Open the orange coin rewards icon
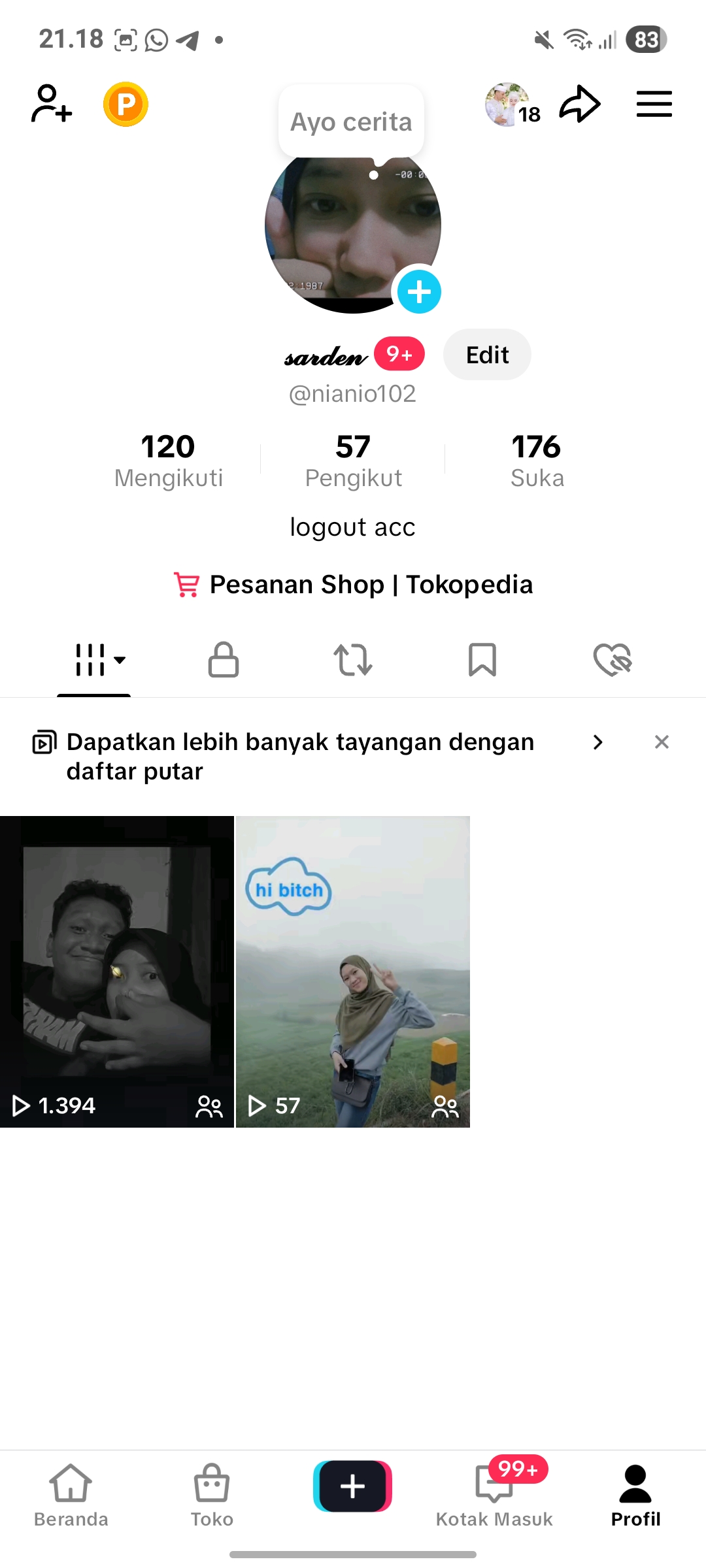The image size is (706, 1568). click(126, 104)
